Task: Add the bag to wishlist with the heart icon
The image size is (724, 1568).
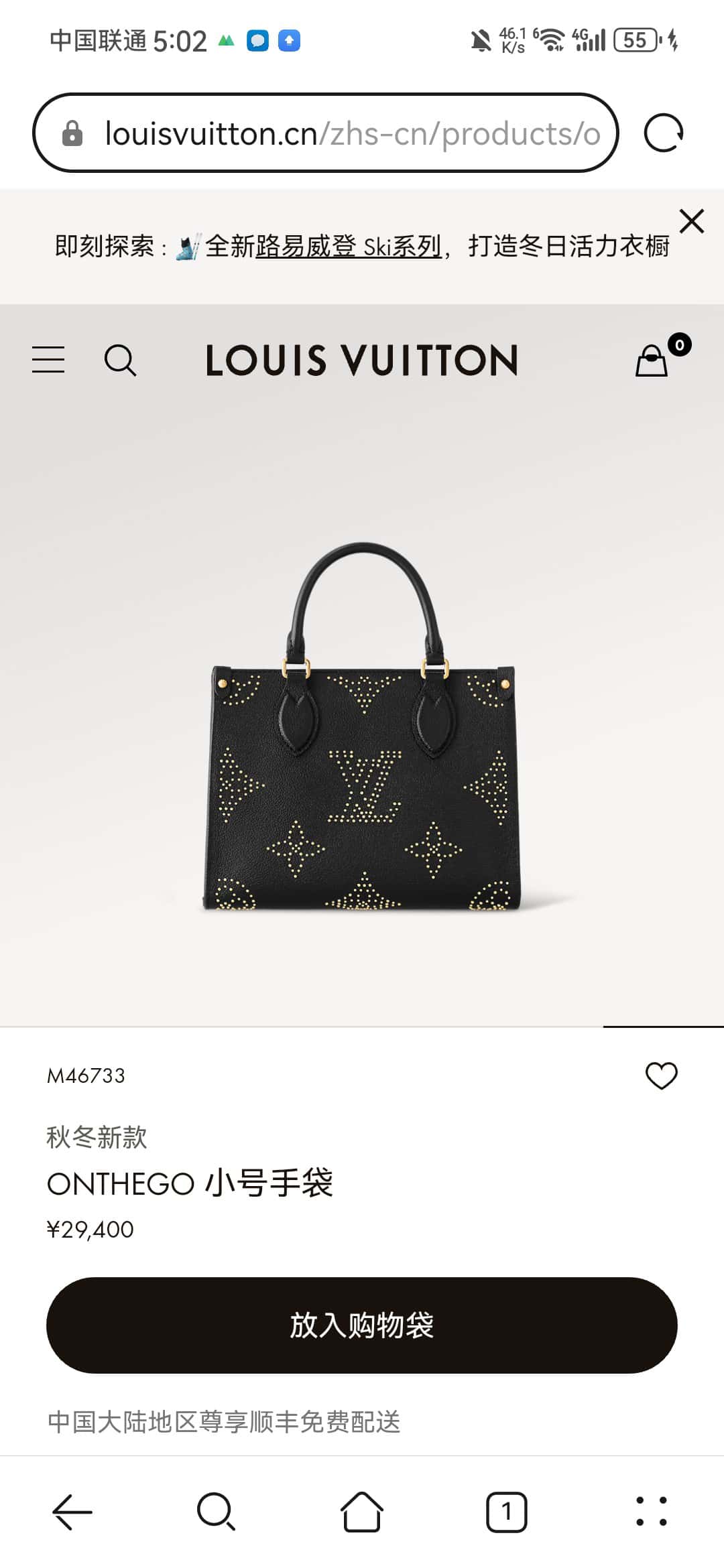Action: tap(661, 1075)
